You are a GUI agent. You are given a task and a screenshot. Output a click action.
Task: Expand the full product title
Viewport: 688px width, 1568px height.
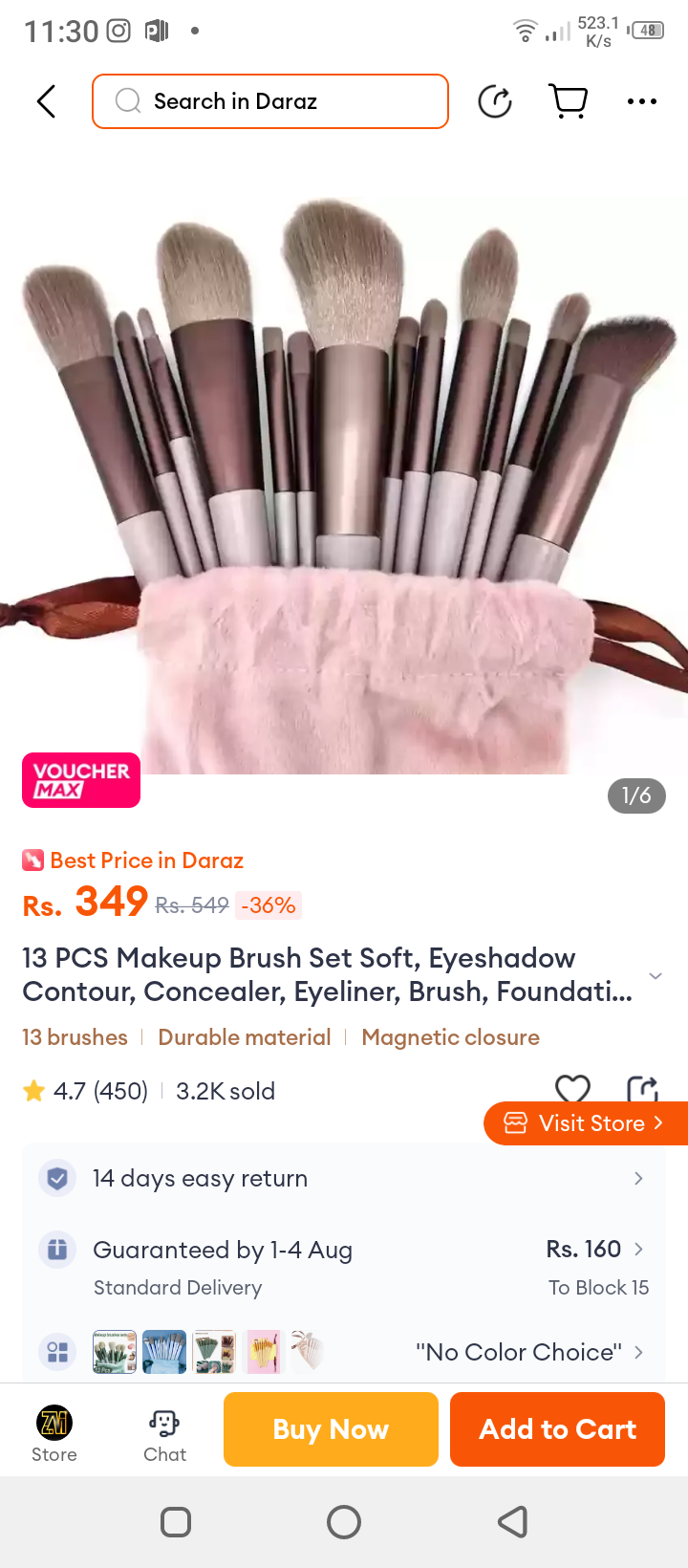click(655, 976)
